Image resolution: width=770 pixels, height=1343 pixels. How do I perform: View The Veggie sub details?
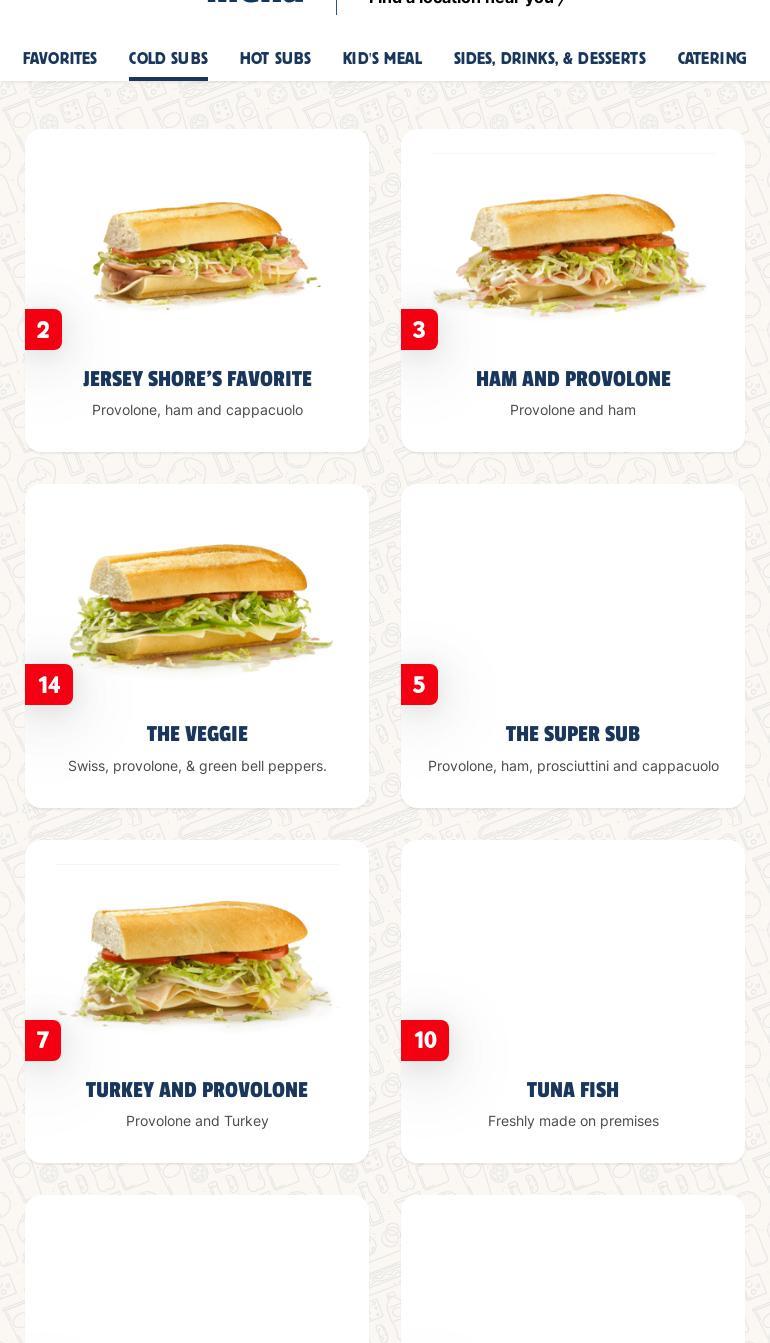(197, 733)
